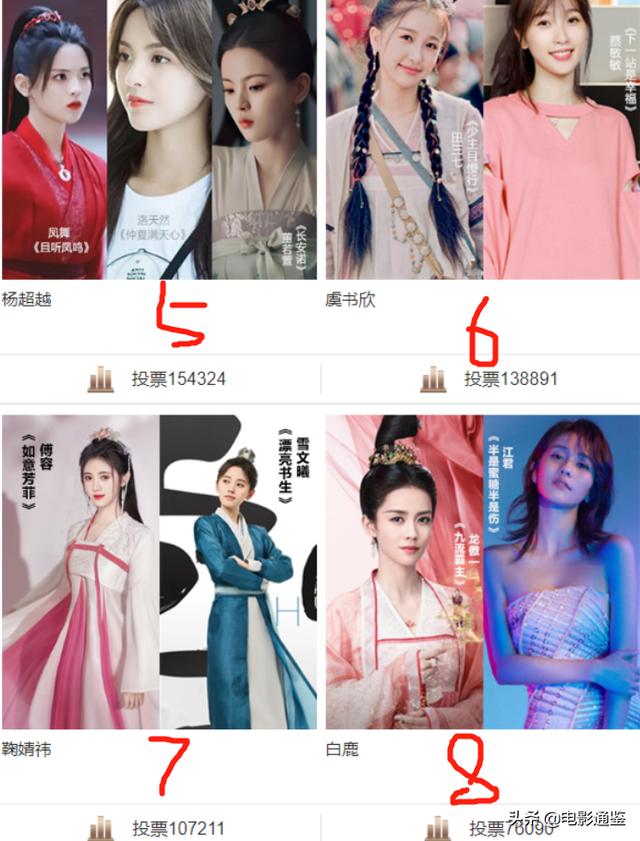View 白鹿's candidate photo card

point(482,572)
